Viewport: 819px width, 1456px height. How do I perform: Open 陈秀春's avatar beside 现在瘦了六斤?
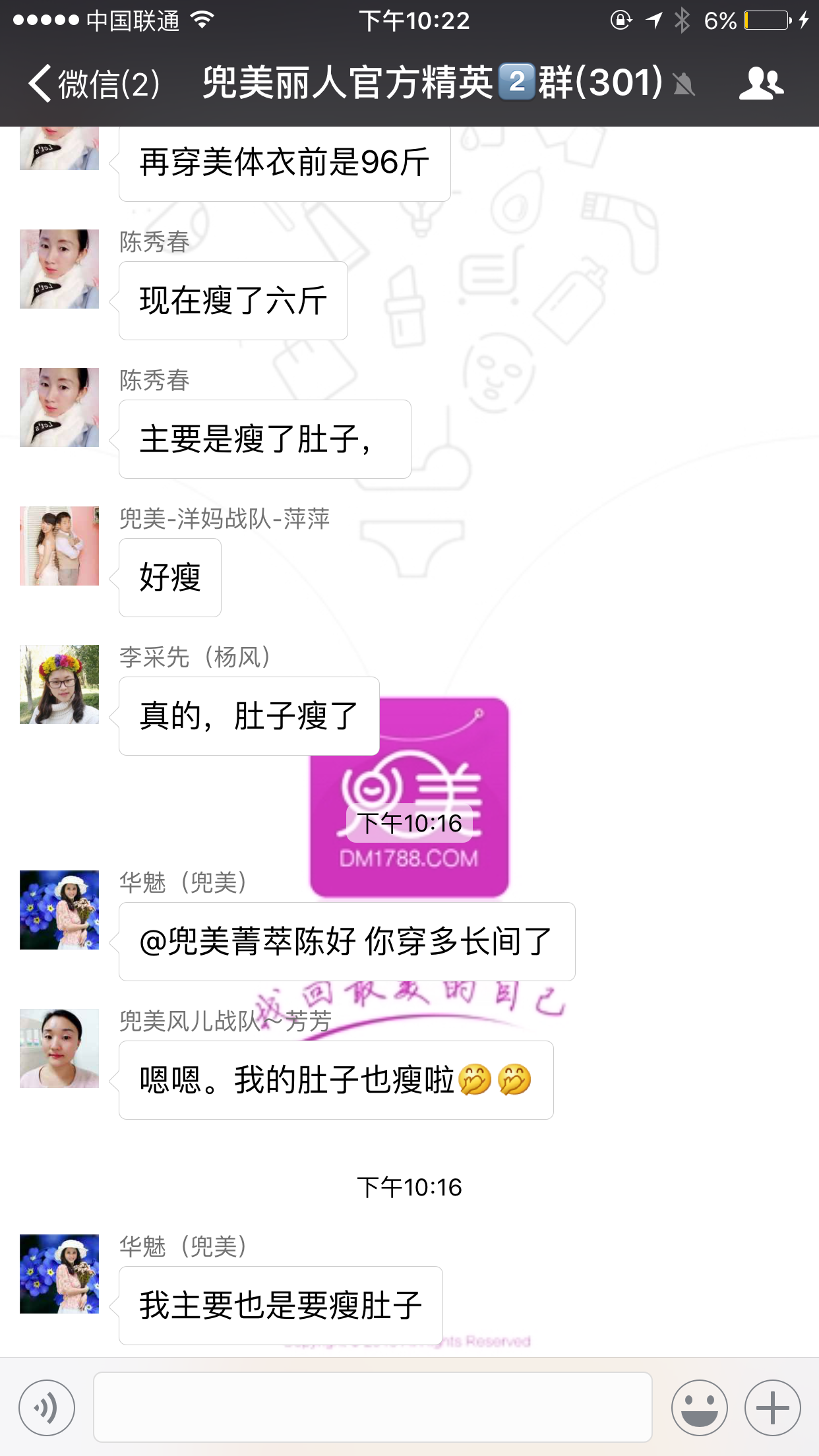coord(59,269)
